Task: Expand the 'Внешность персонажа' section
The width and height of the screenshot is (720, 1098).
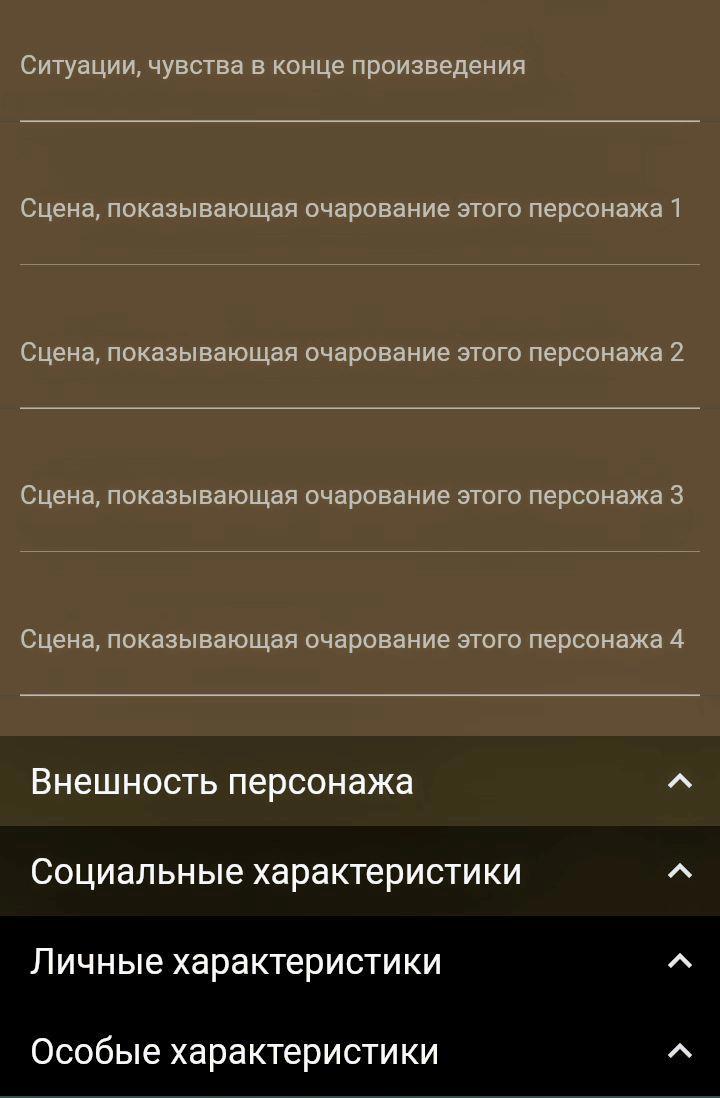Action: 359,782
